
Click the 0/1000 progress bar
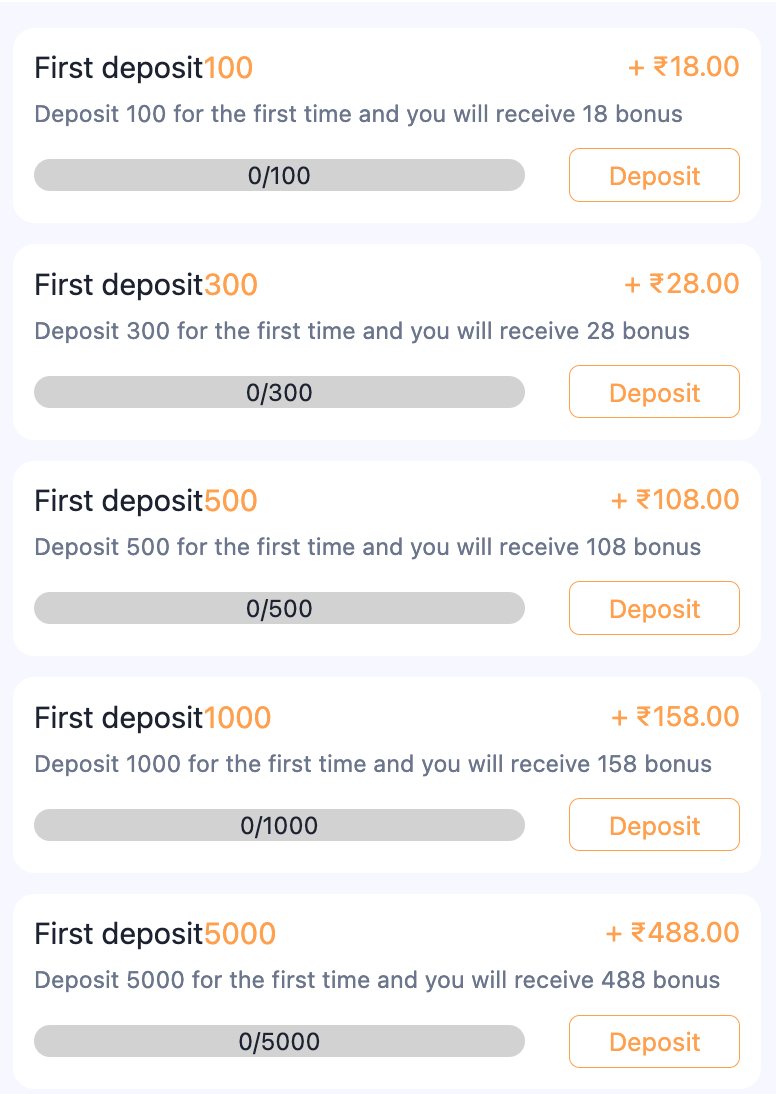pos(279,825)
